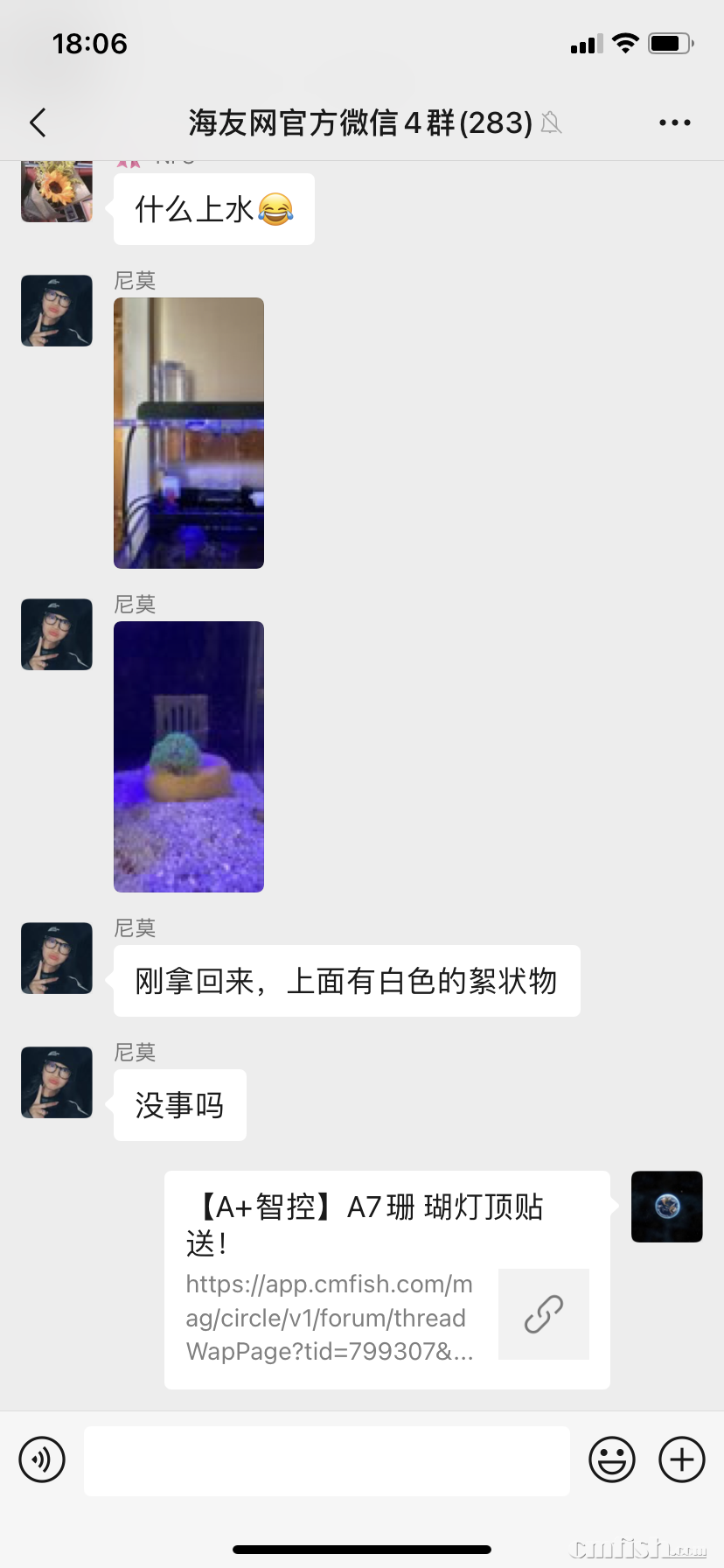Tap the message bubble about 白色的絮状物
Image resolution: width=724 pixels, height=1568 pixels.
(x=345, y=980)
